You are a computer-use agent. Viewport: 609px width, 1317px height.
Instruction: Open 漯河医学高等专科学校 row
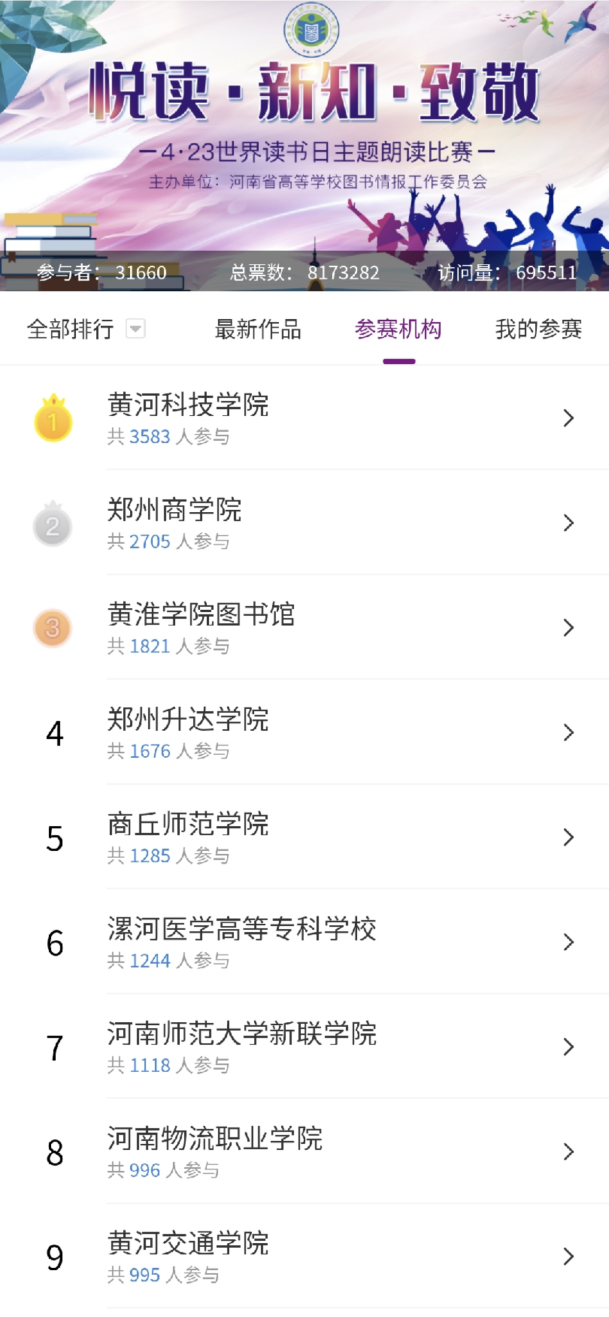click(x=304, y=942)
